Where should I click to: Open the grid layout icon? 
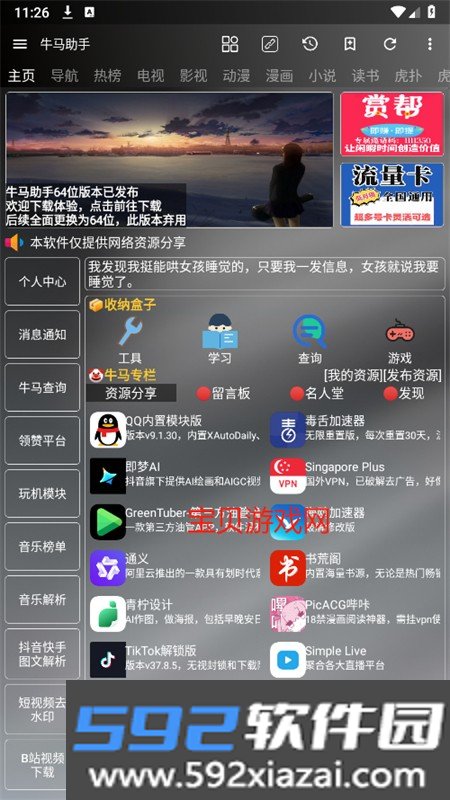pyautogui.click(x=230, y=44)
